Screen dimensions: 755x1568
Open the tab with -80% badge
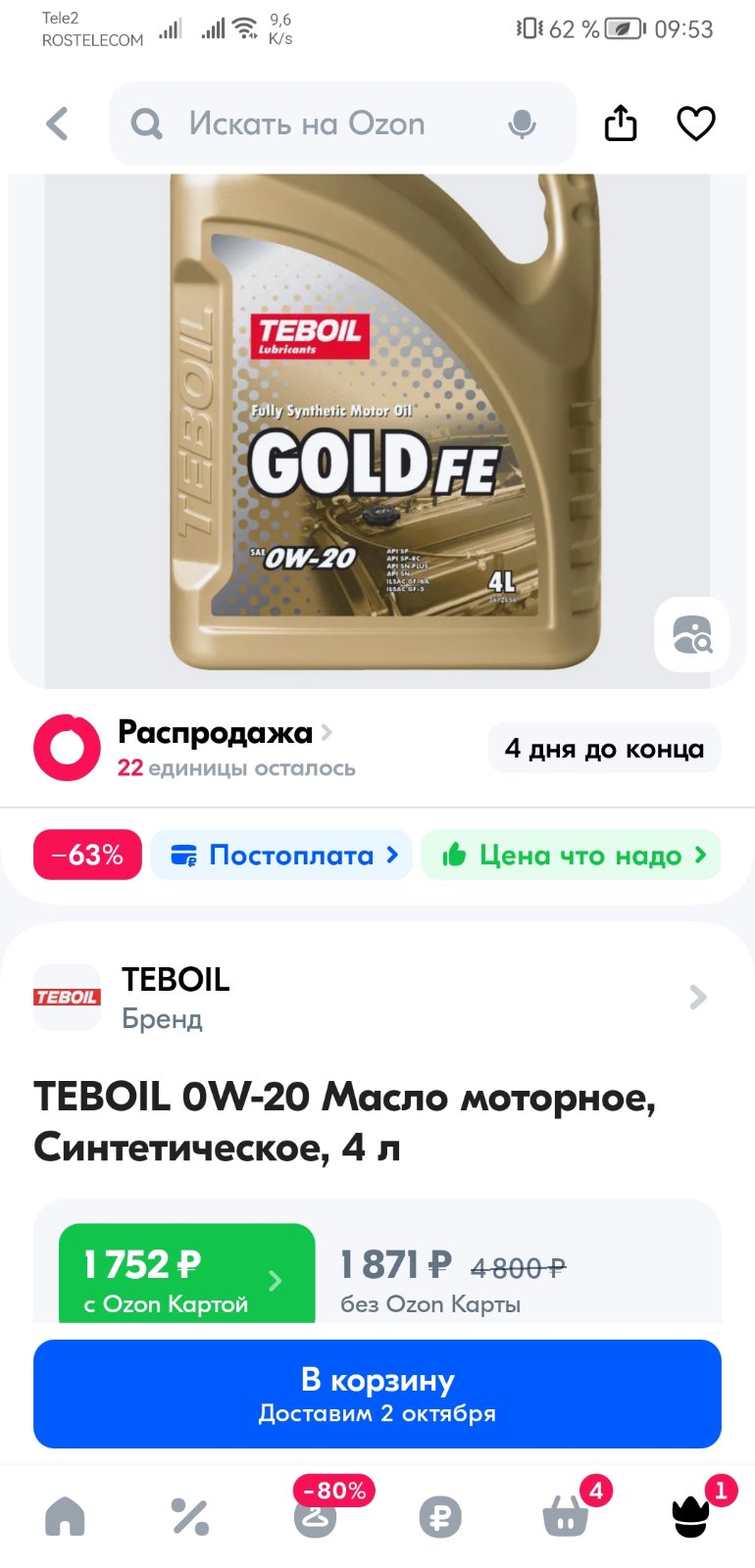pyautogui.click(x=316, y=1514)
